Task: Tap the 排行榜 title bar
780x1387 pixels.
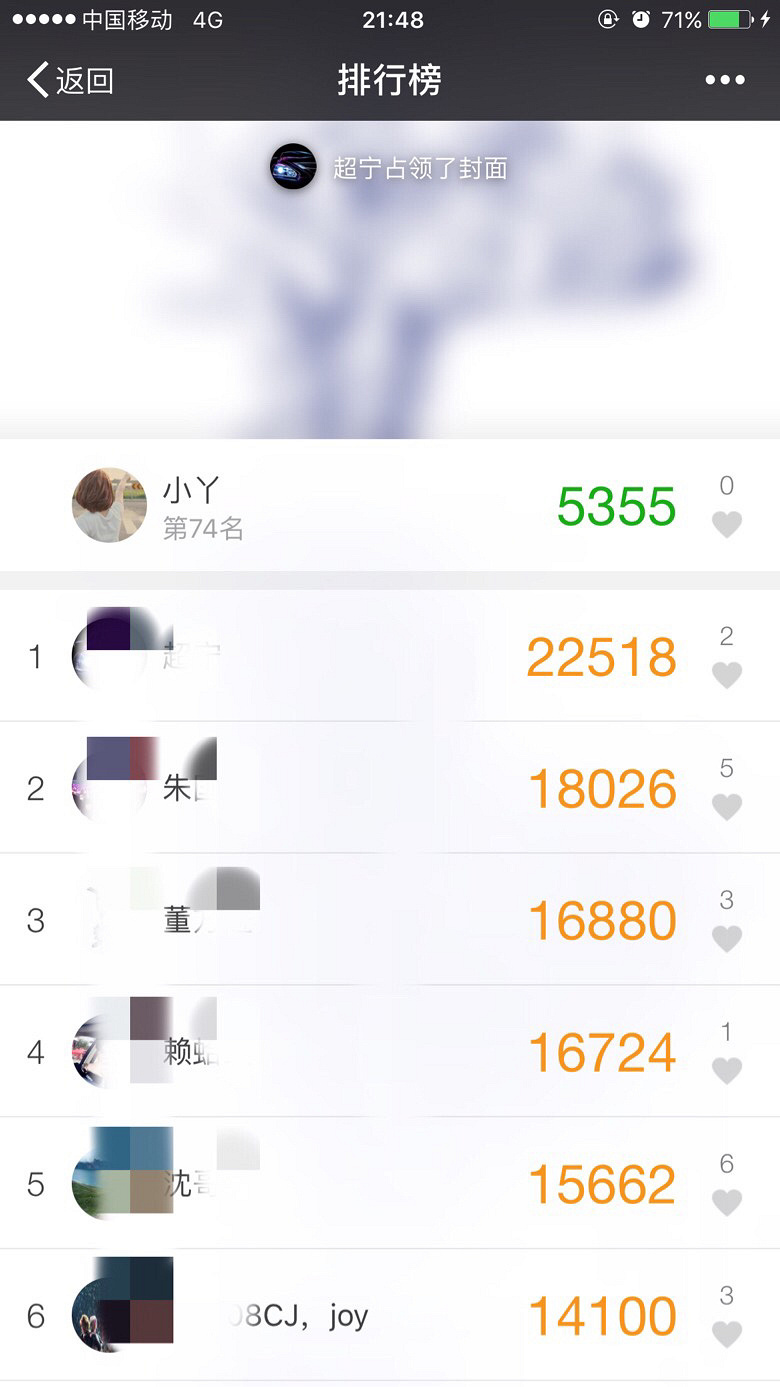Action: pyautogui.click(x=390, y=79)
